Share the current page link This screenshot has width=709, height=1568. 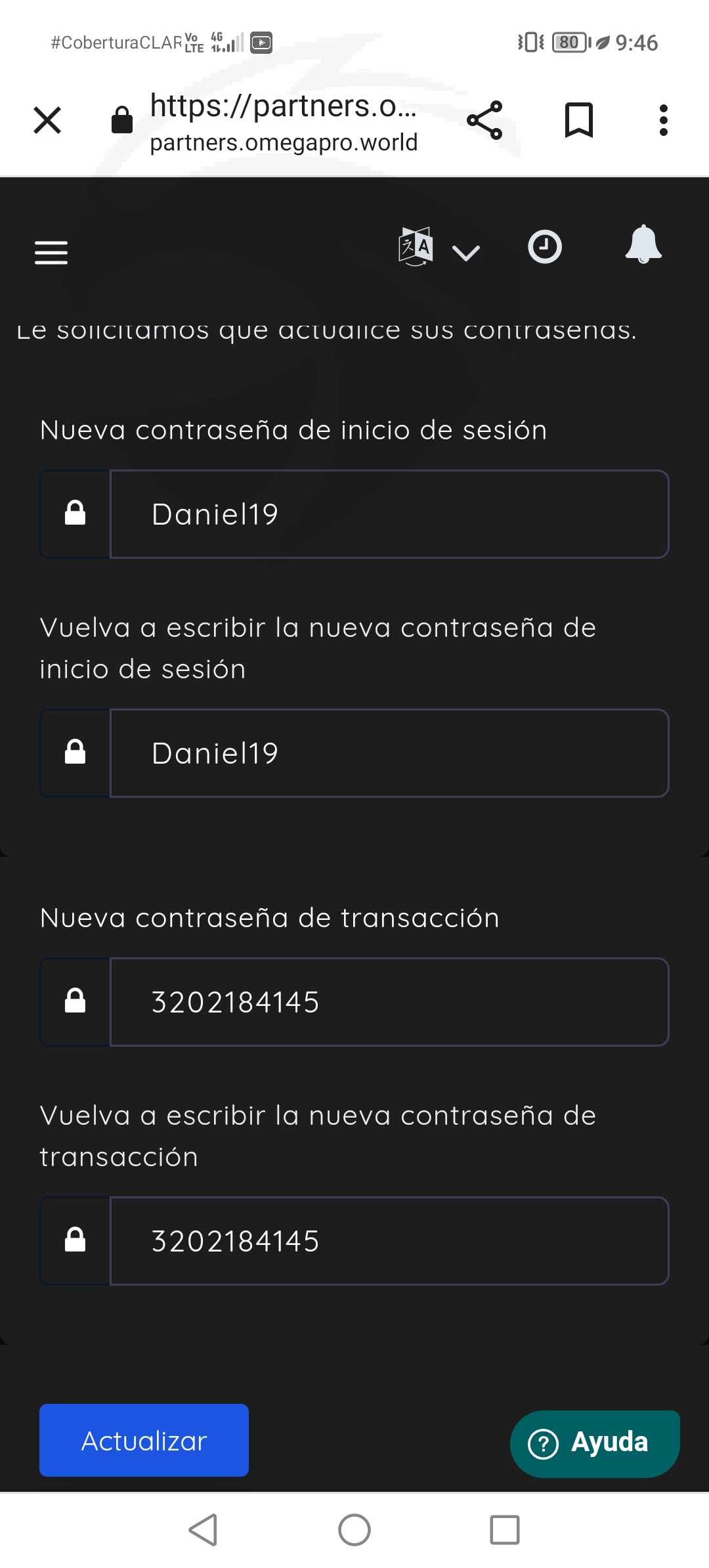point(484,120)
